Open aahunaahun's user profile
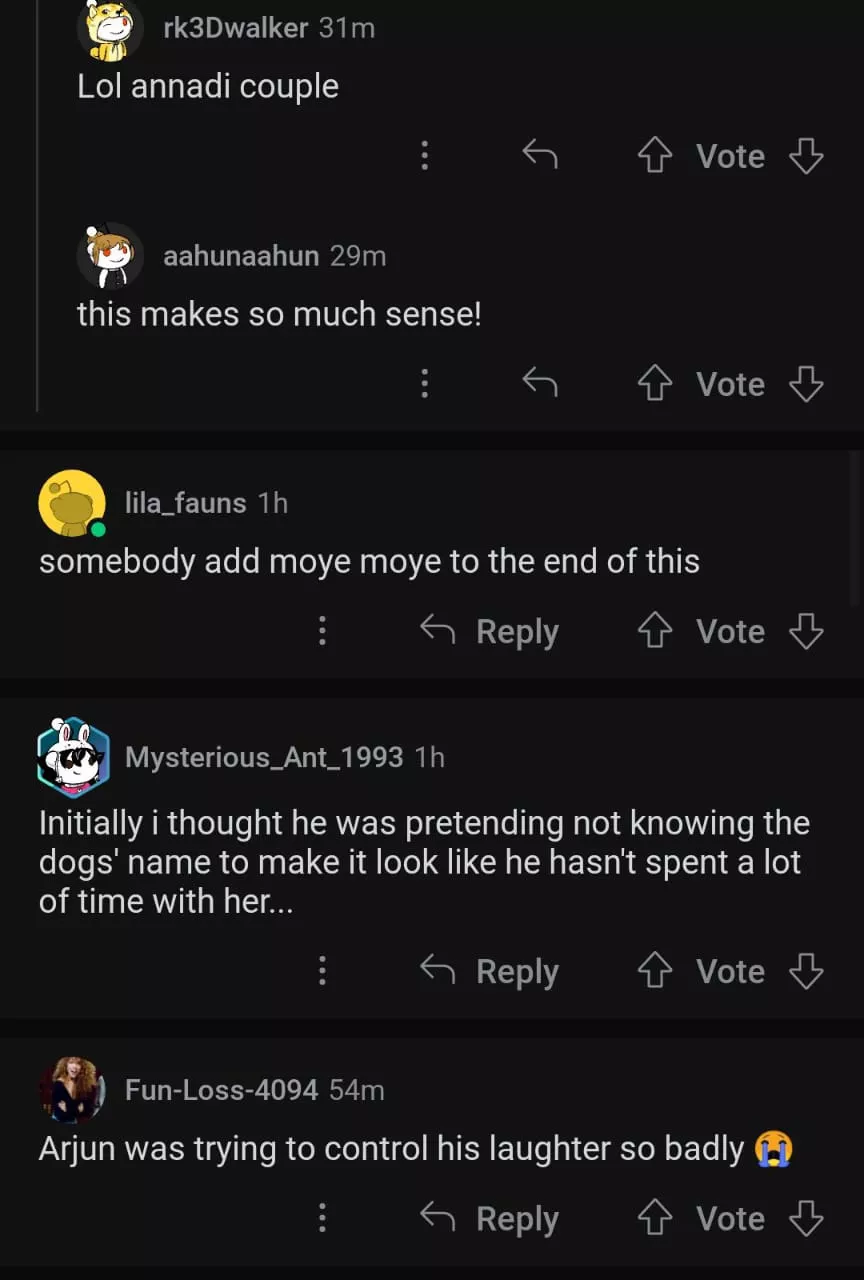 [240, 256]
